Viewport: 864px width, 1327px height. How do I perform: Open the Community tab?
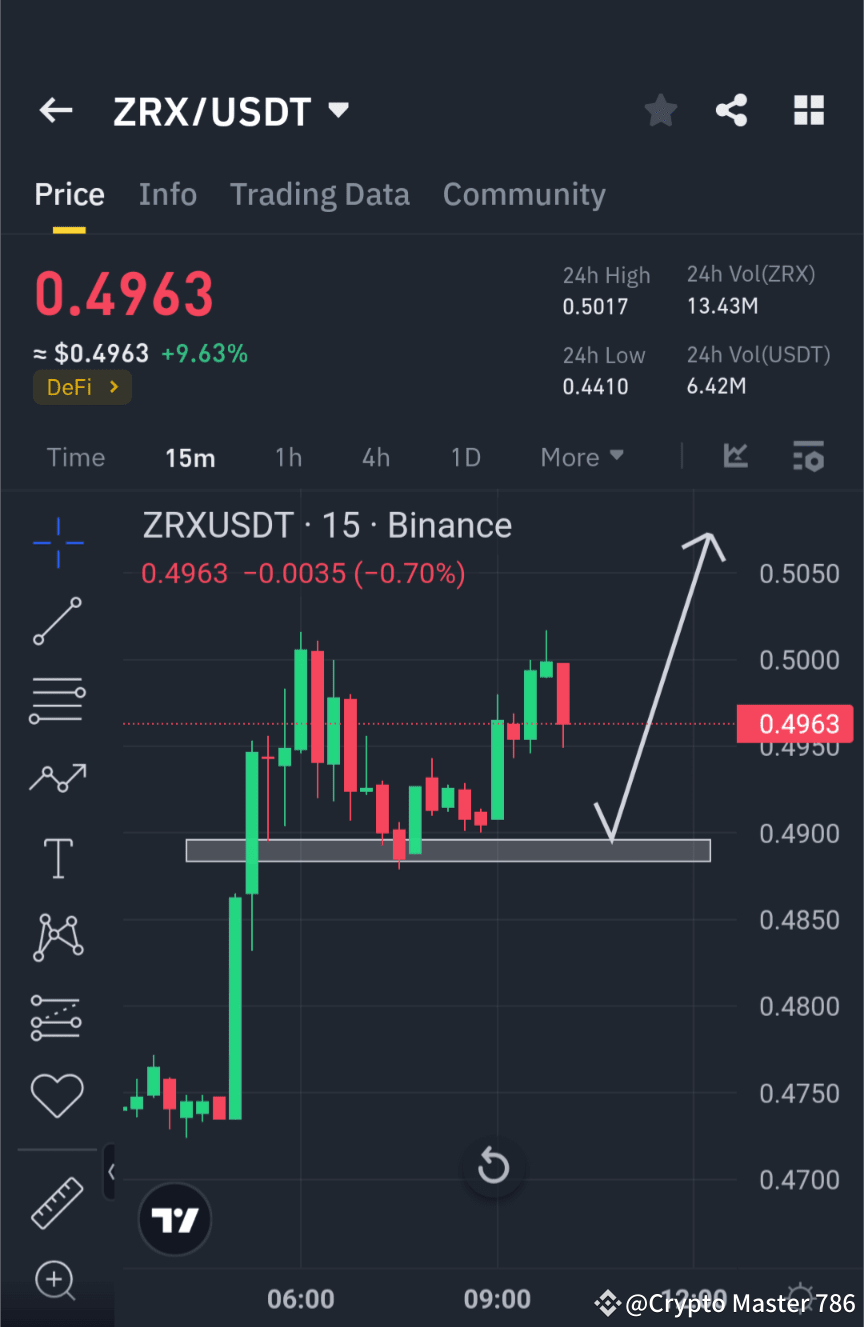point(524,194)
